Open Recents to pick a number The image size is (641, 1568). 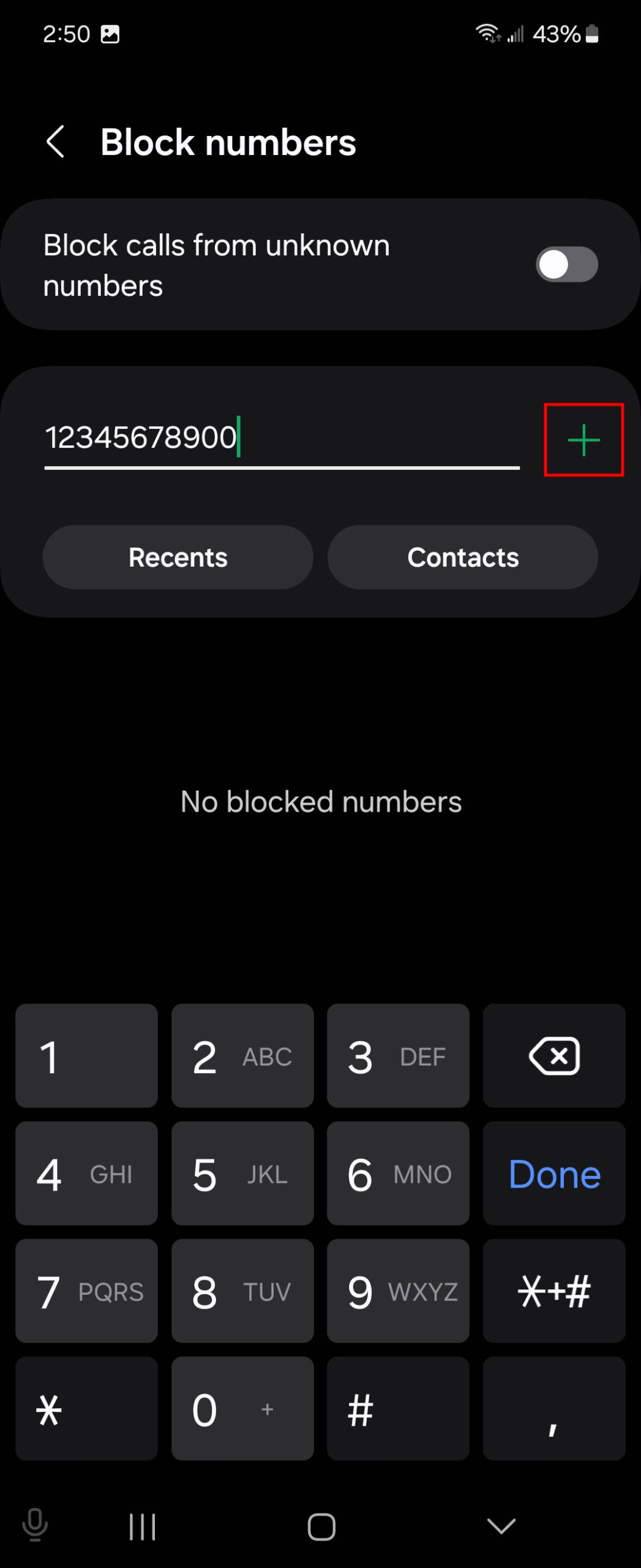(x=178, y=557)
